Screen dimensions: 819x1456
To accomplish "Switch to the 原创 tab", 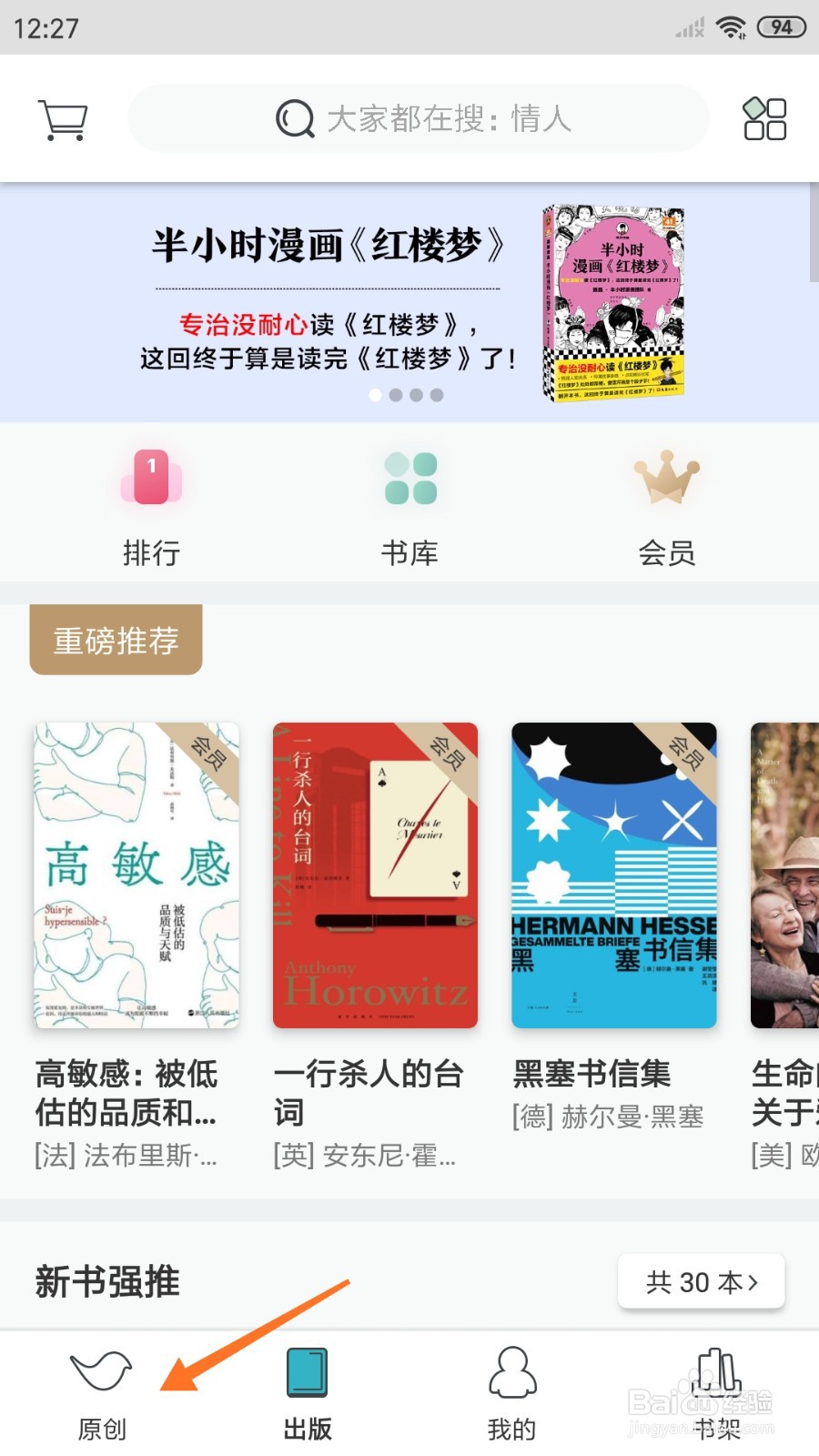I will [101, 1392].
